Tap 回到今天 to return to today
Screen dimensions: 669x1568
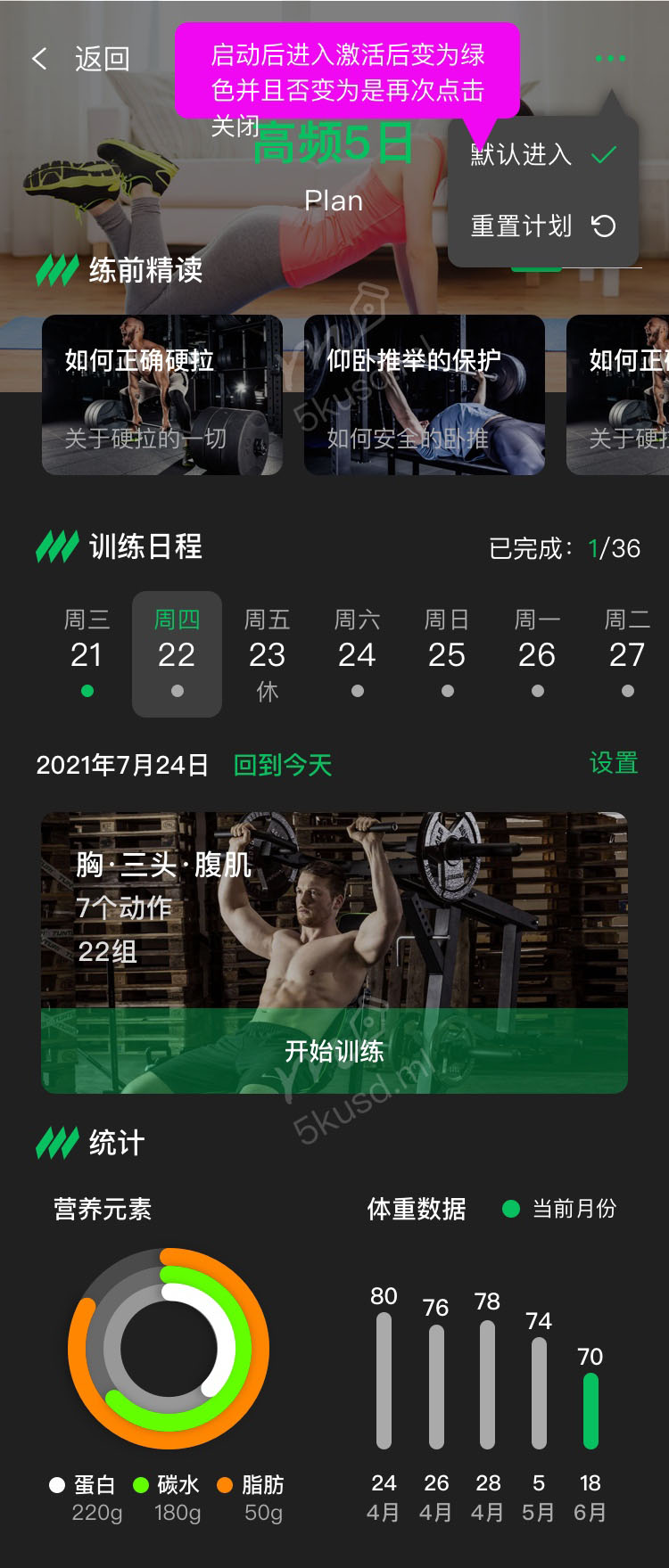pyautogui.click(x=282, y=765)
